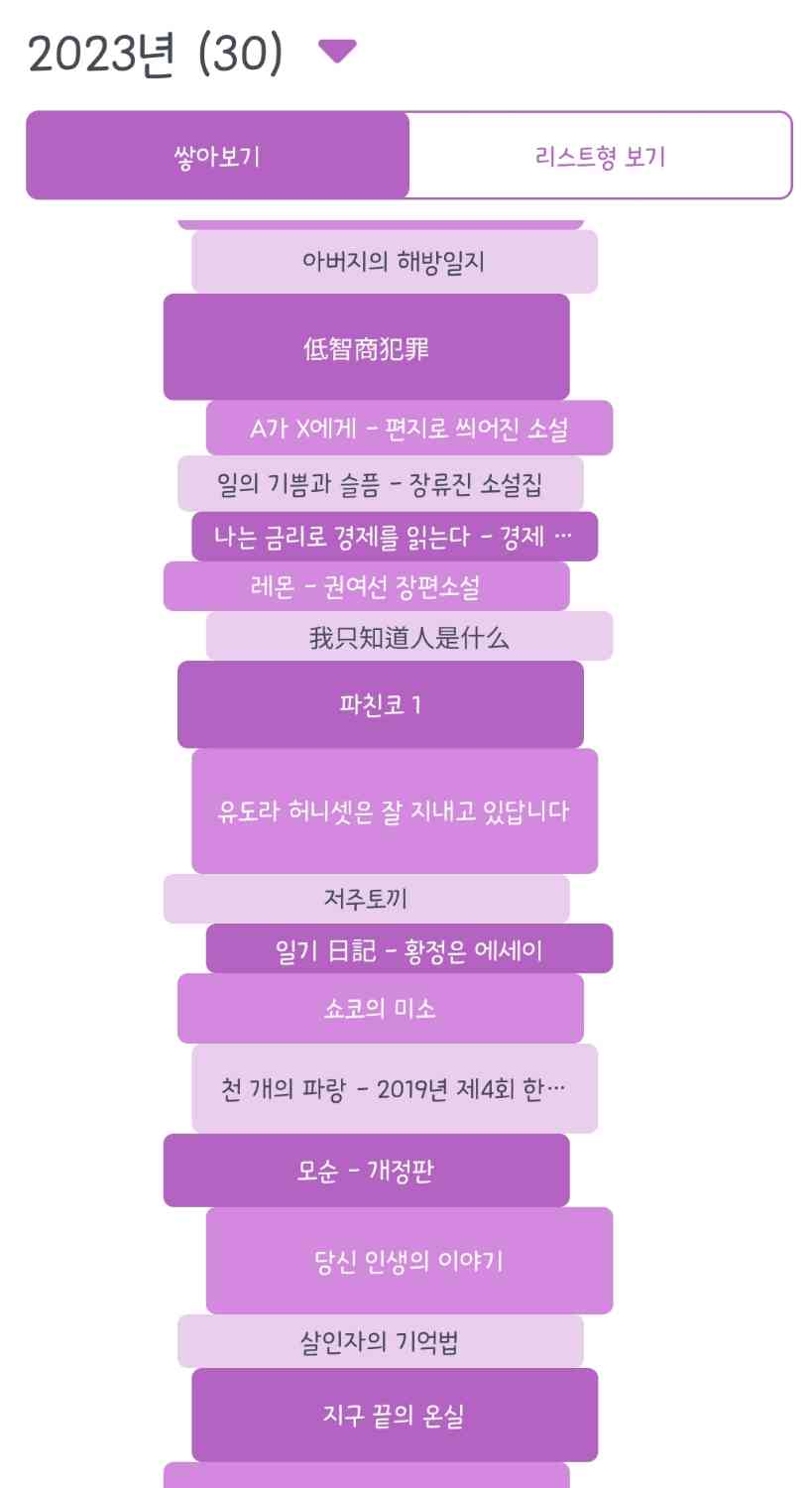Image resolution: width=812 pixels, height=1488 pixels.
Task: Open the book 쇼코의 미소
Action: [x=380, y=1008]
